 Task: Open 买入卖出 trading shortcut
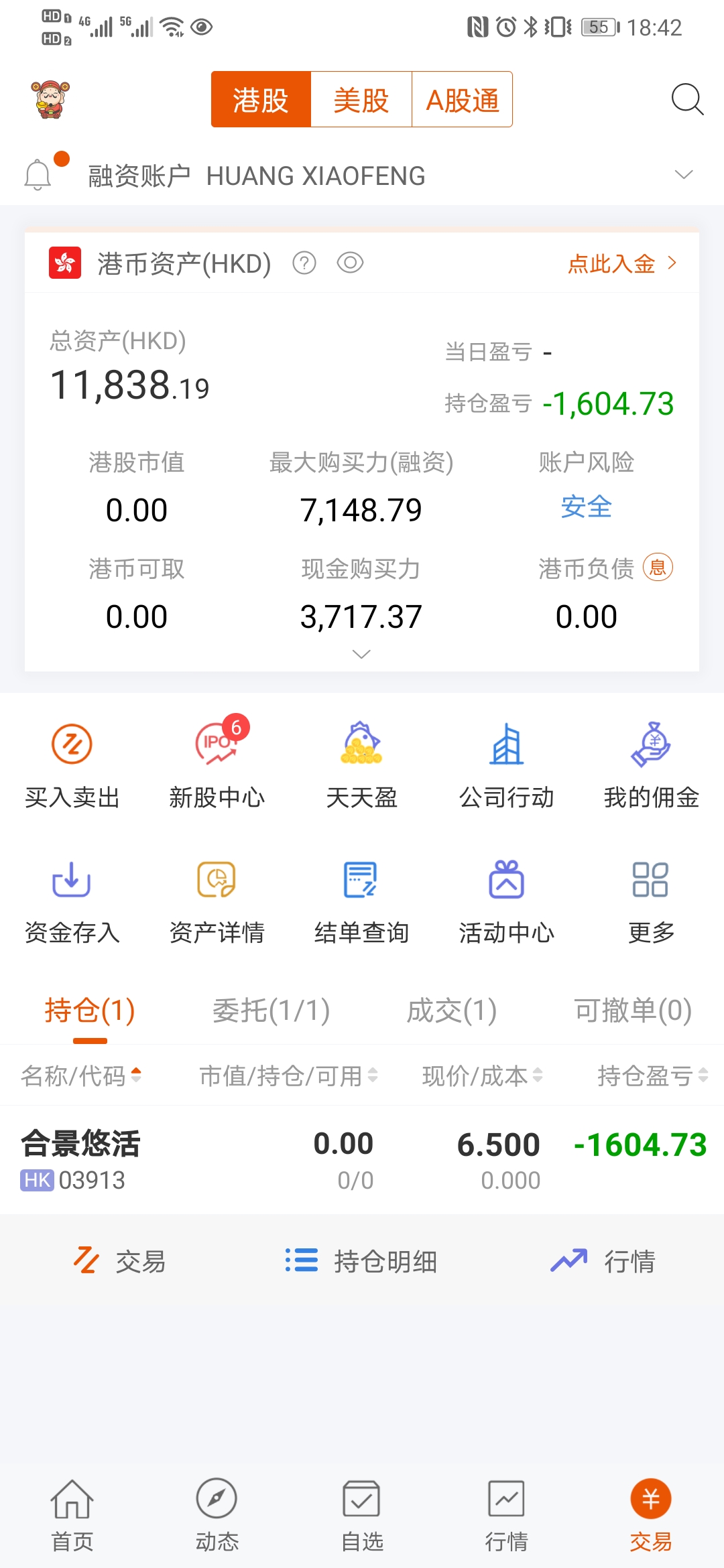pos(72,765)
